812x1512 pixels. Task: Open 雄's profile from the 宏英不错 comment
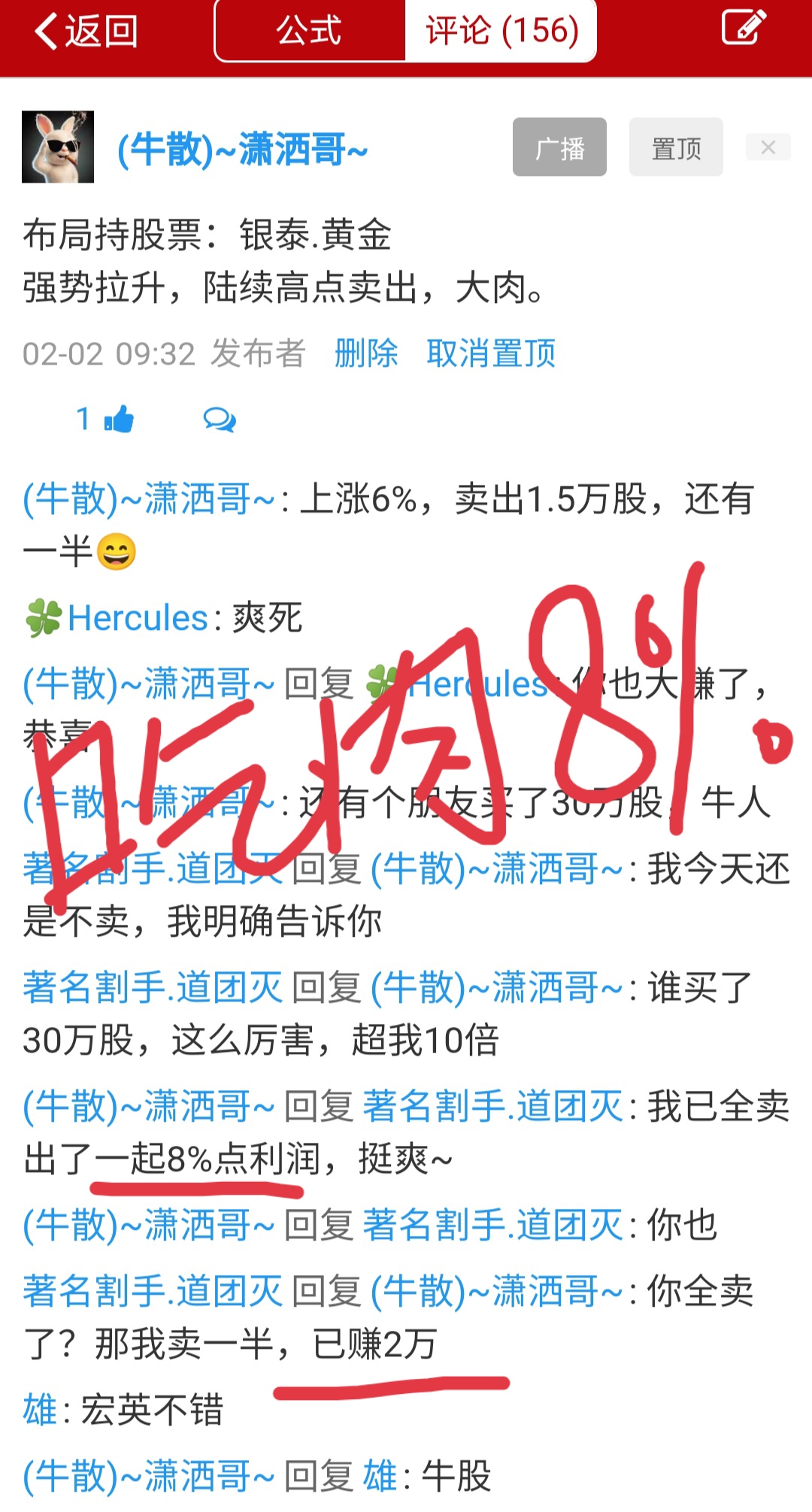[39, 1410]
